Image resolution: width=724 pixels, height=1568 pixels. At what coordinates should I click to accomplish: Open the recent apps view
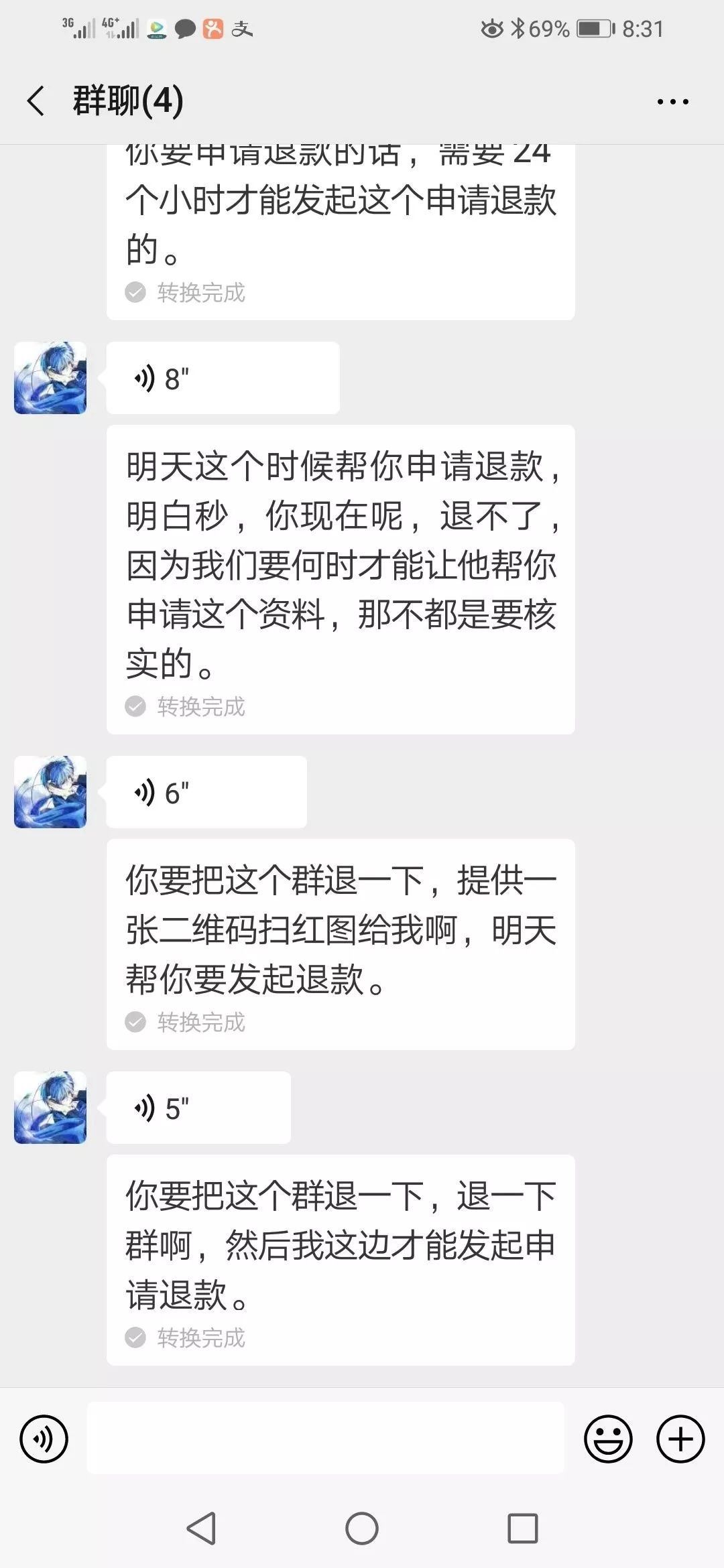pyautogui.click(x=523, y=1528)
